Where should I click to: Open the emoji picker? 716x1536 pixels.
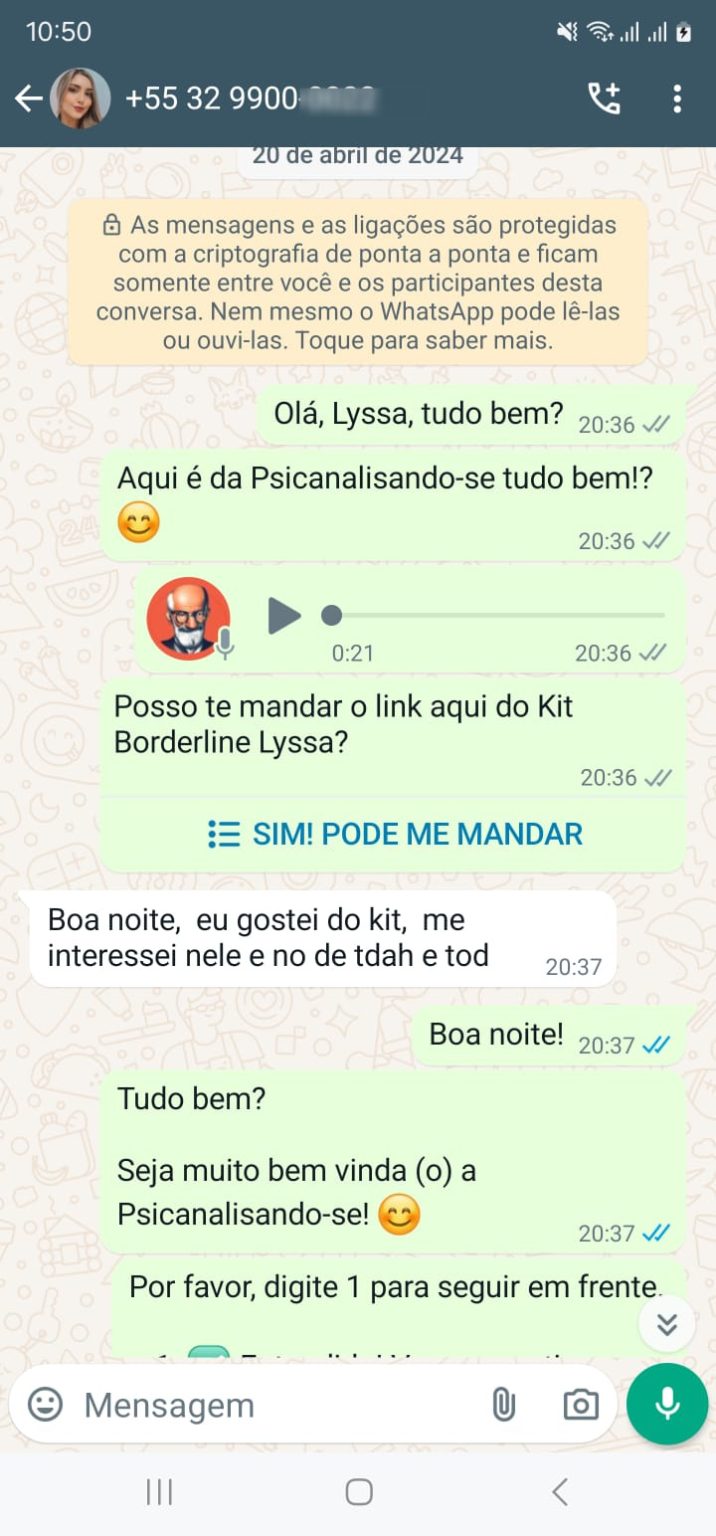[45, 1405]
